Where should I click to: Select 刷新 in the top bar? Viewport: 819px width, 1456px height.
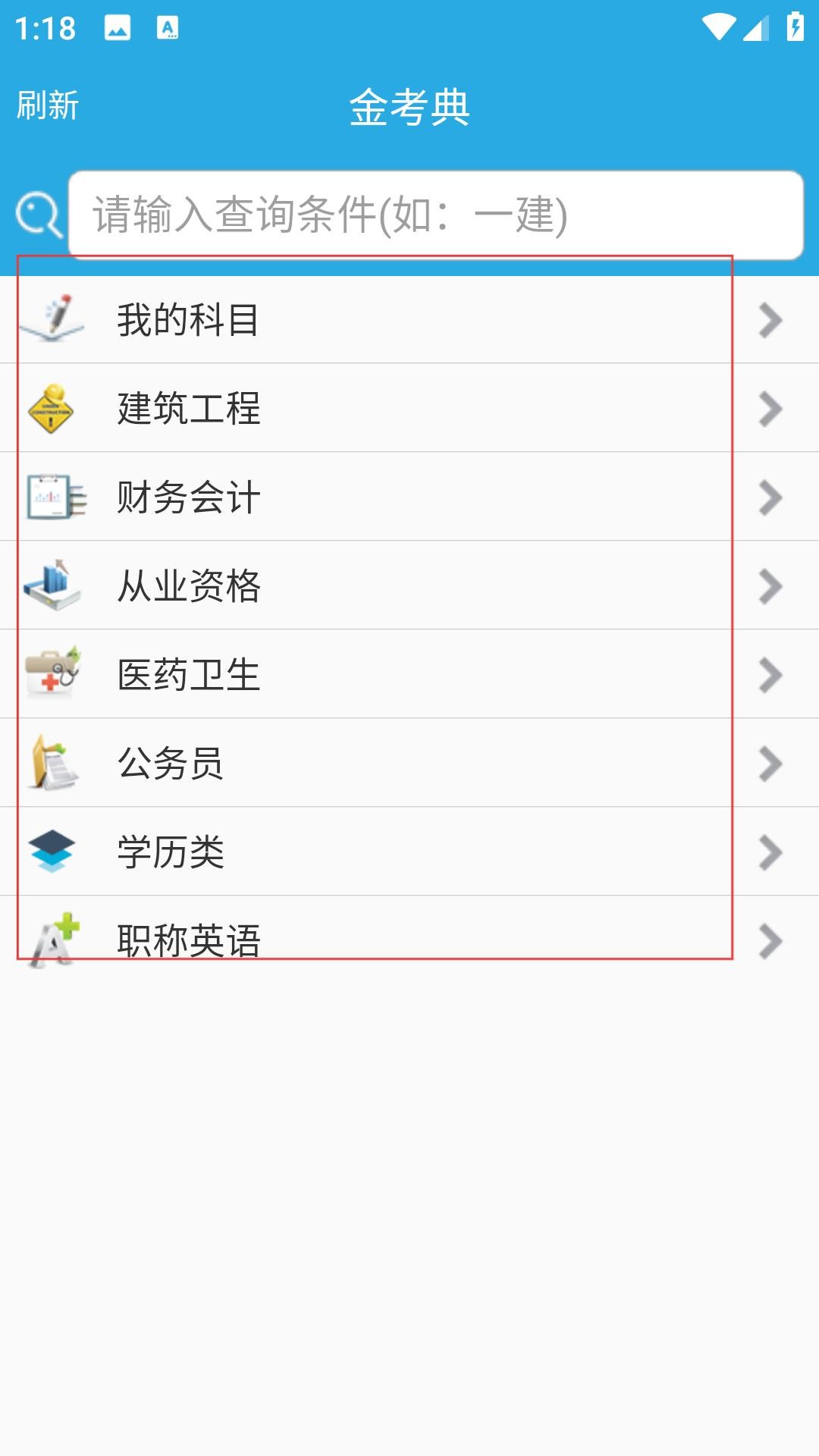point(48,106)
